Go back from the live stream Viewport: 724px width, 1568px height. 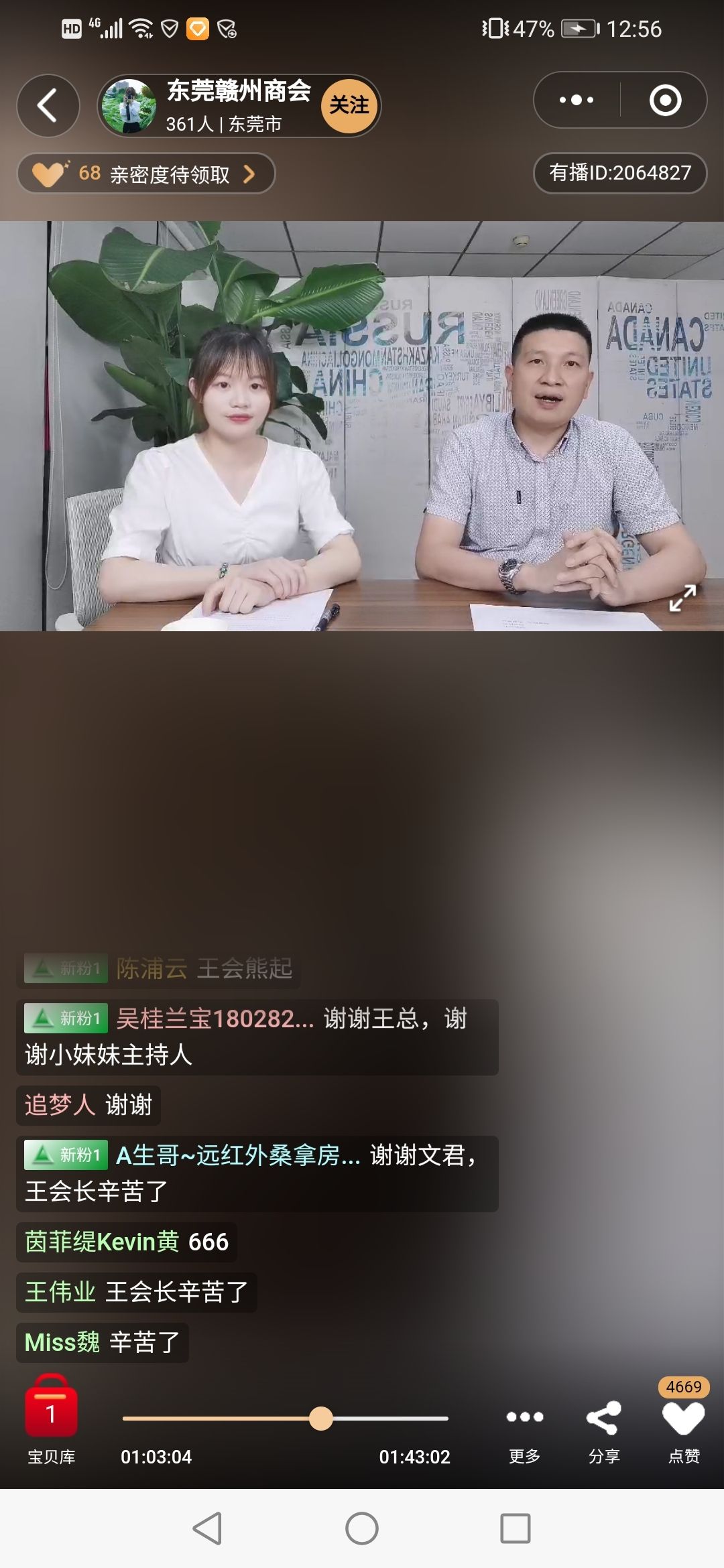click(x=48, y=106)
